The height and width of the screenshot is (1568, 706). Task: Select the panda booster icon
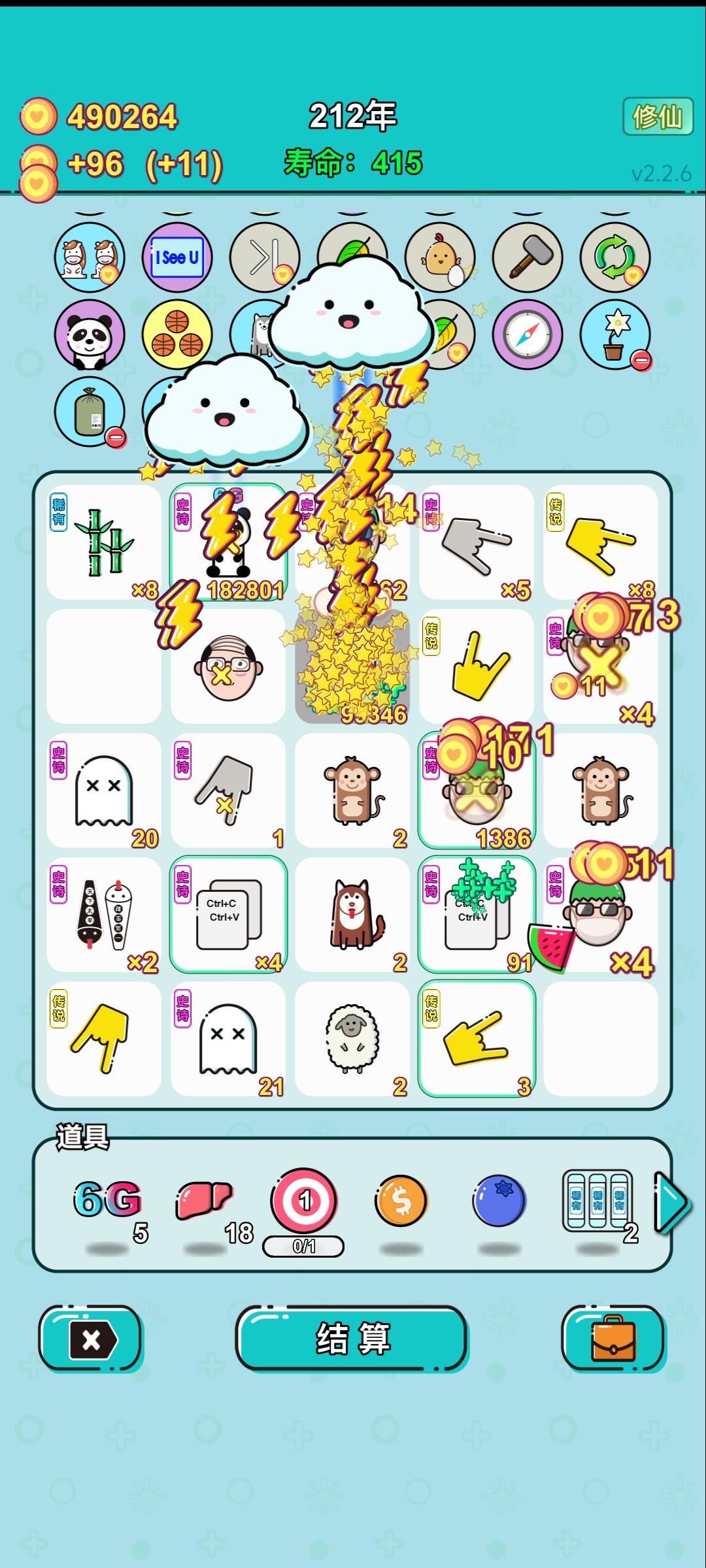point(88,334)
